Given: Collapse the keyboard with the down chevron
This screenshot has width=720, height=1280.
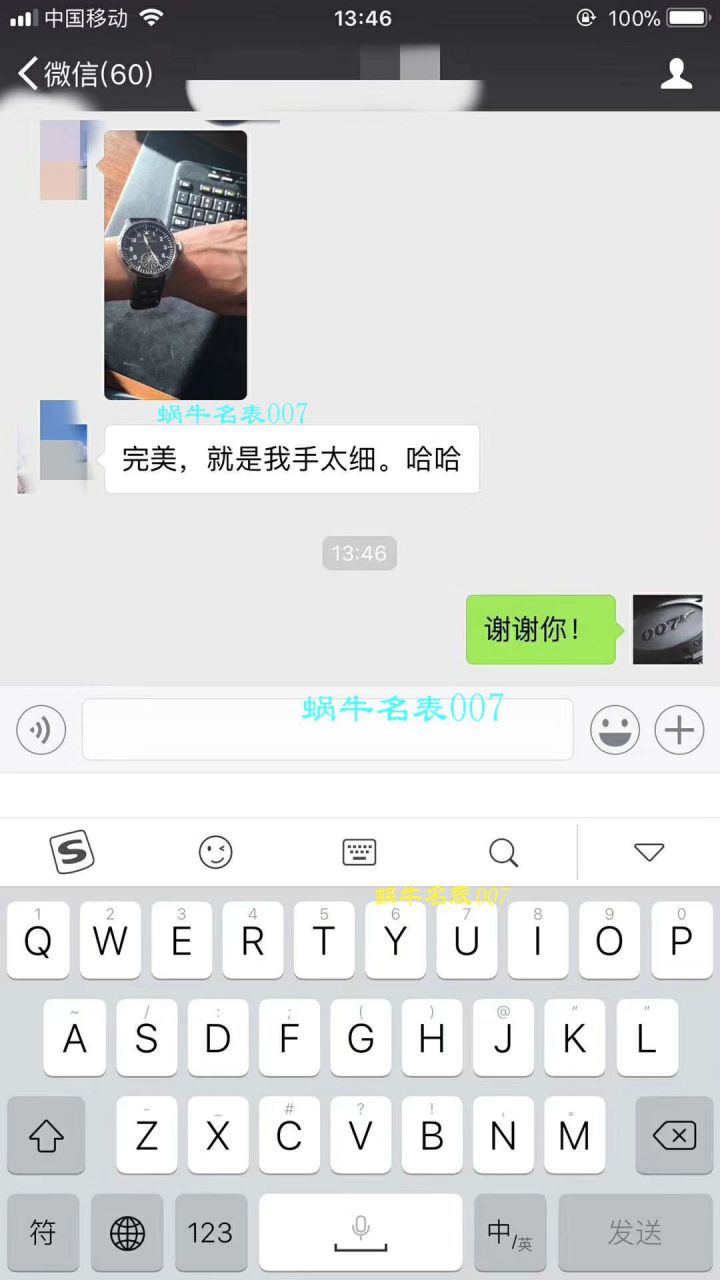Looking at the screenshot, I should (650, 852).
